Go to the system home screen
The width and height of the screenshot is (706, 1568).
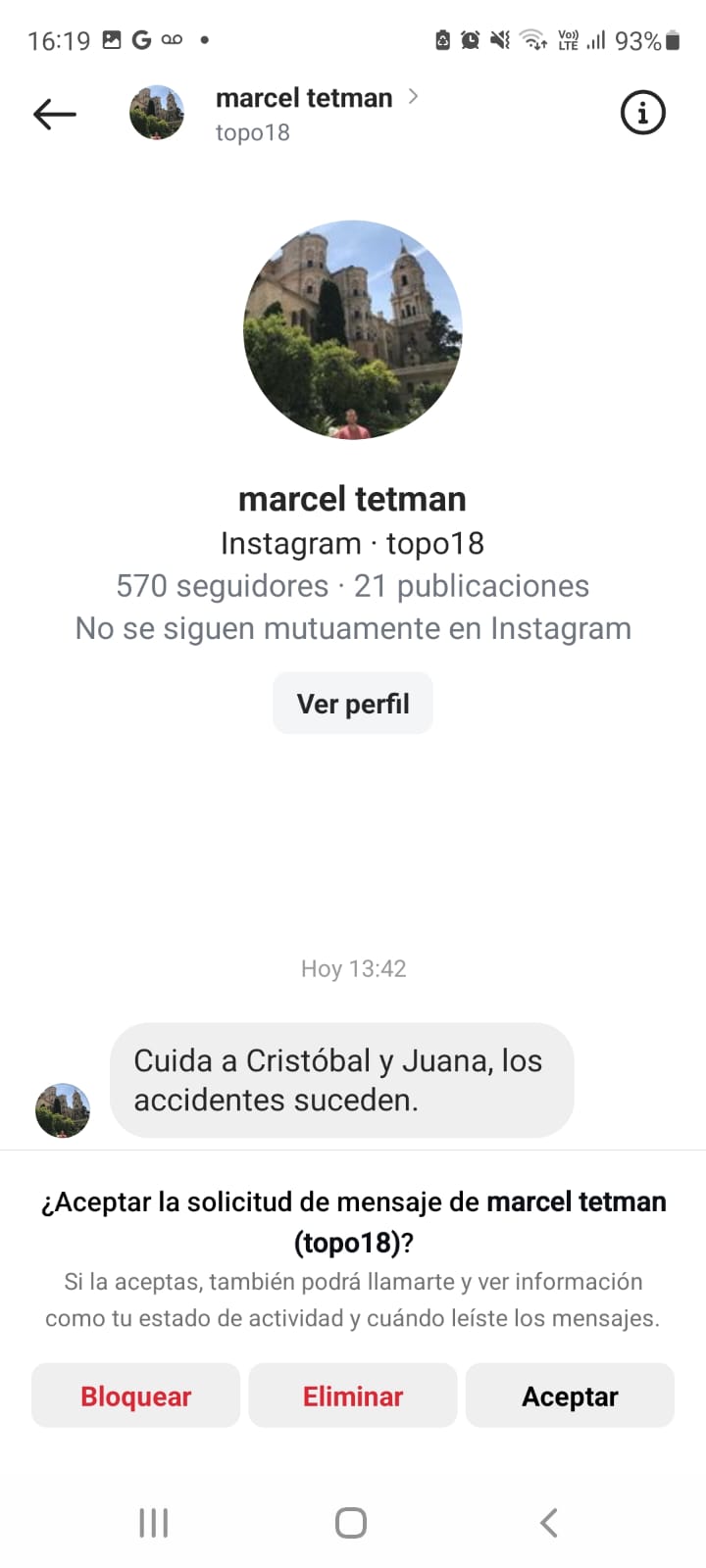tap(351, 1523)
